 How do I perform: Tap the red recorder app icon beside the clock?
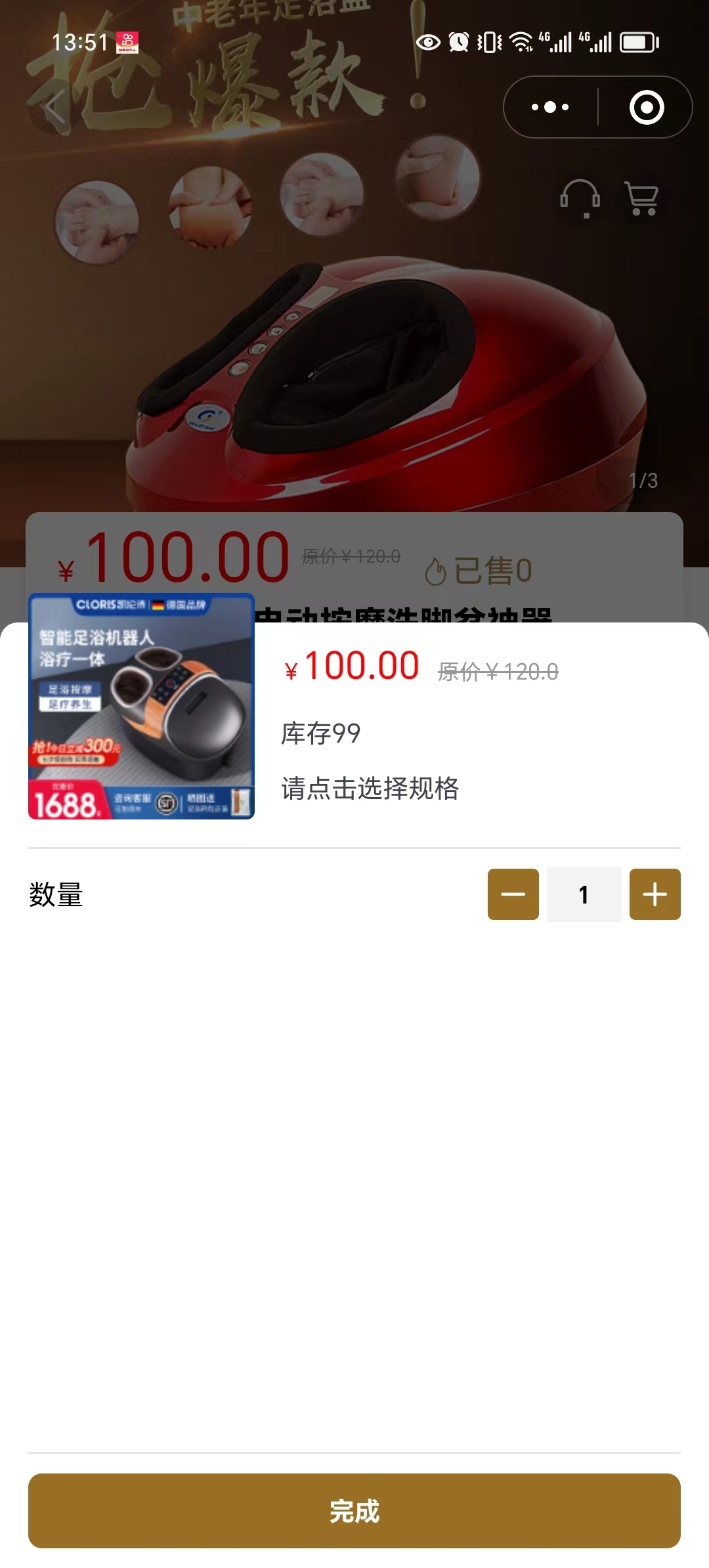click(x=129, y=41)
